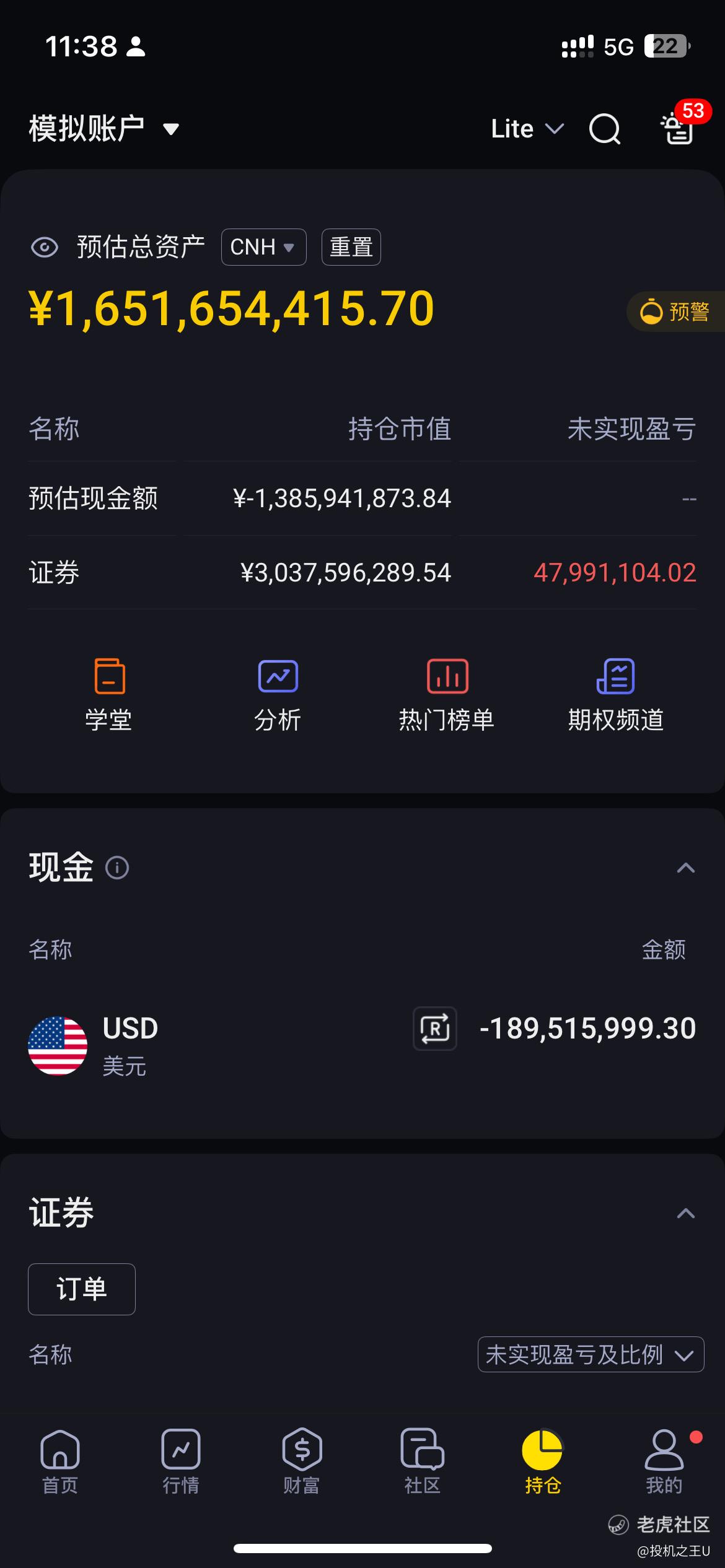Open the search magnifier icon
The image size is (725, 1568).
605,129
